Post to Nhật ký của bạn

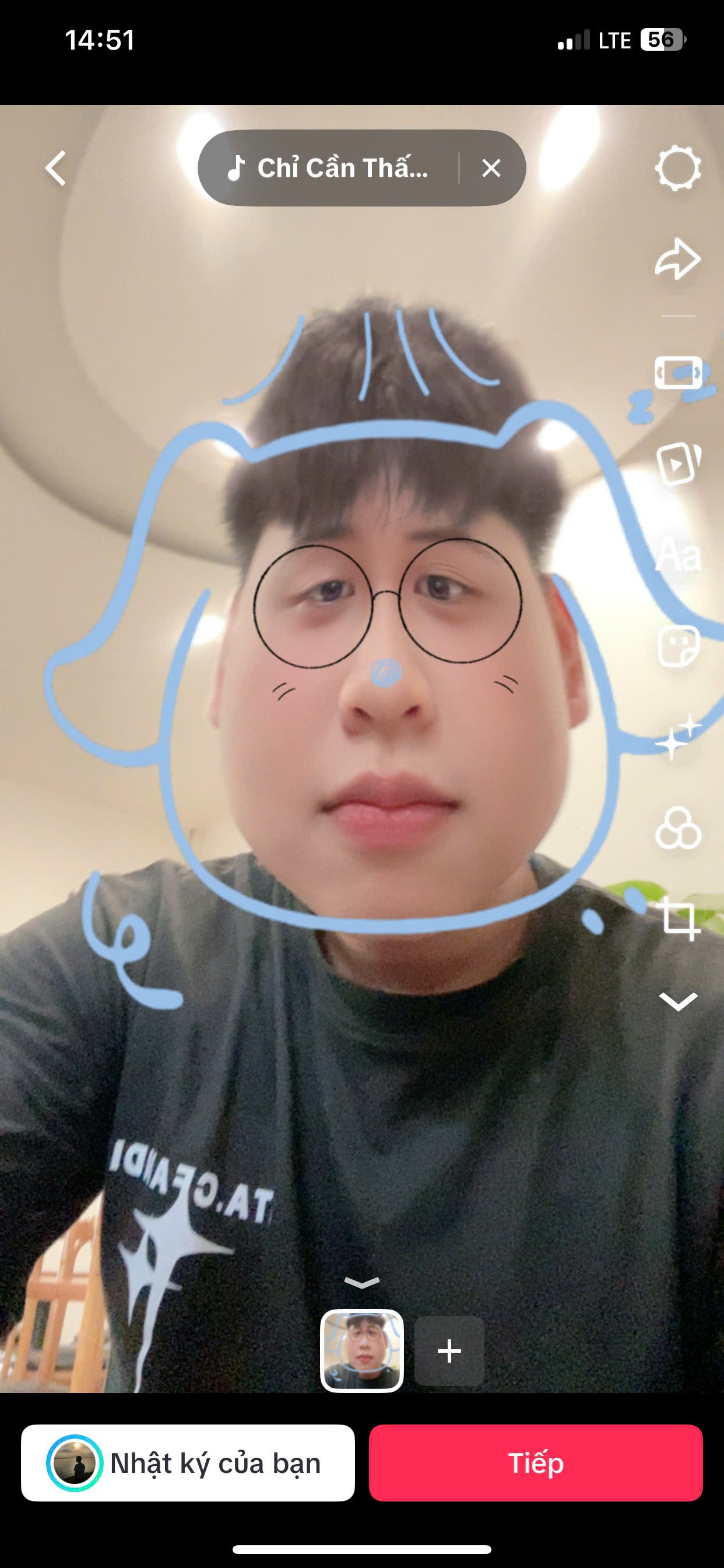pyautogui.click(x=187, y=1462)
